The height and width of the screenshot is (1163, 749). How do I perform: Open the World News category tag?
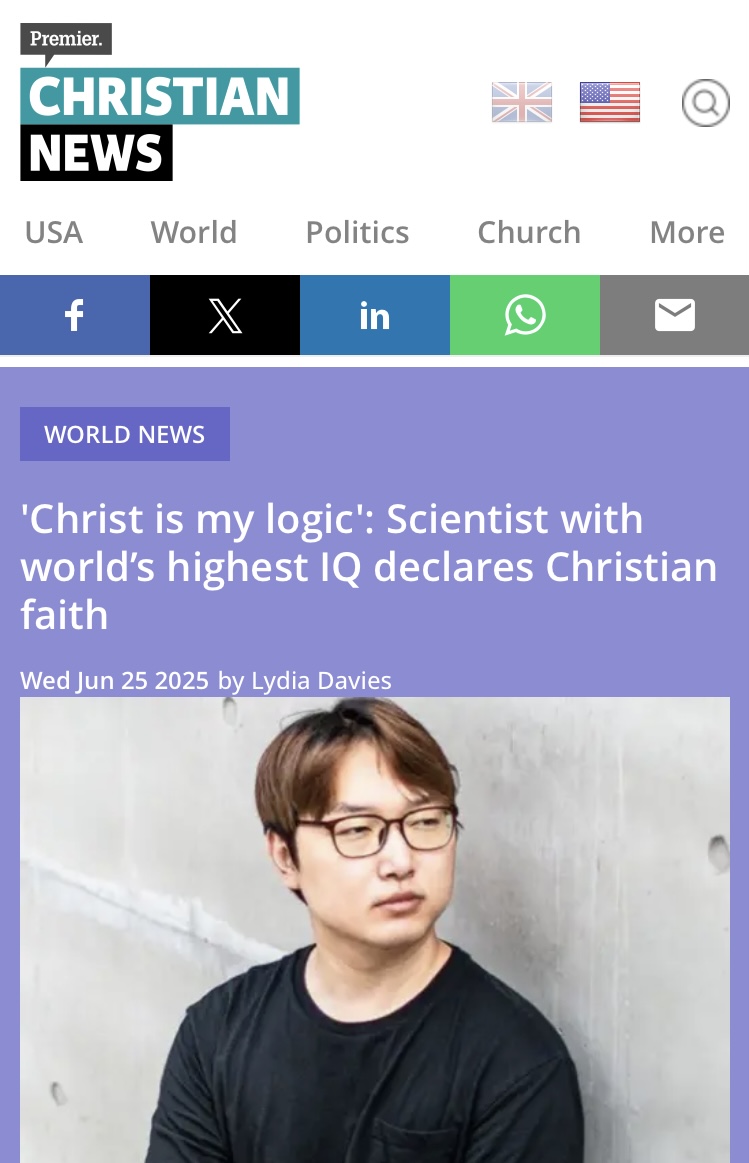click(x=125, y=434)
